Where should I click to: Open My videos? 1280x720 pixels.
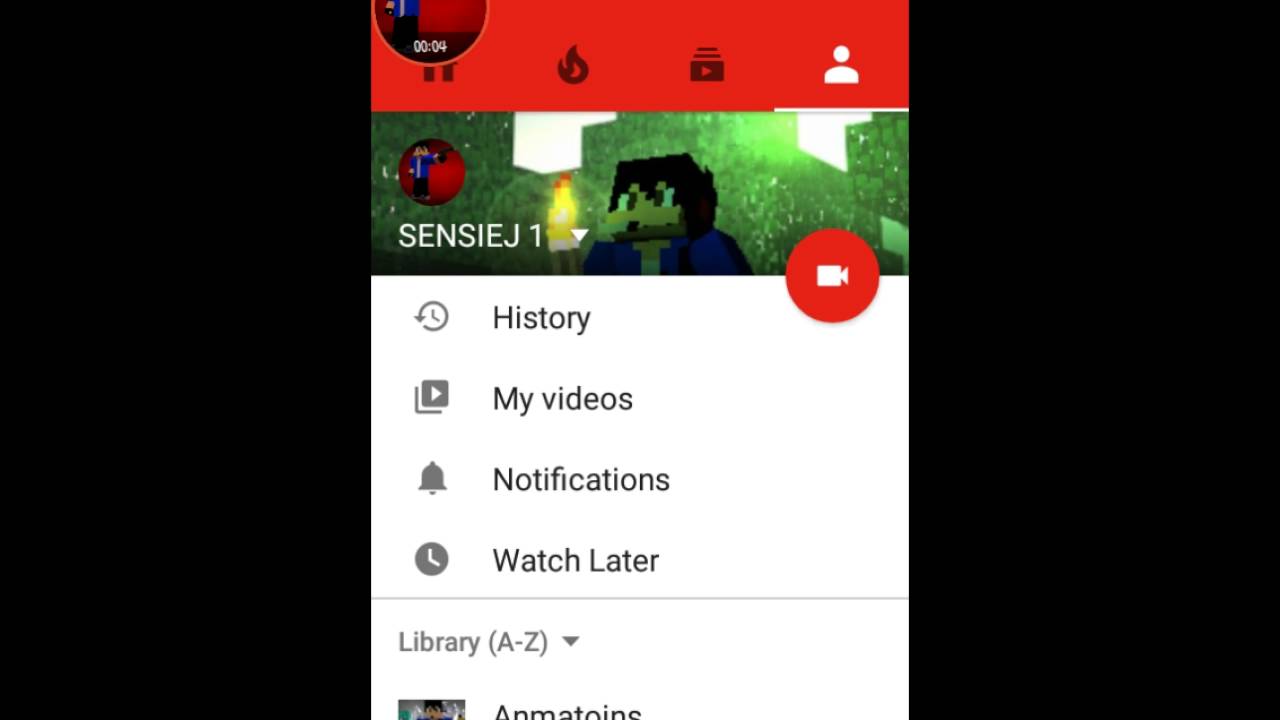click(562, 399)
